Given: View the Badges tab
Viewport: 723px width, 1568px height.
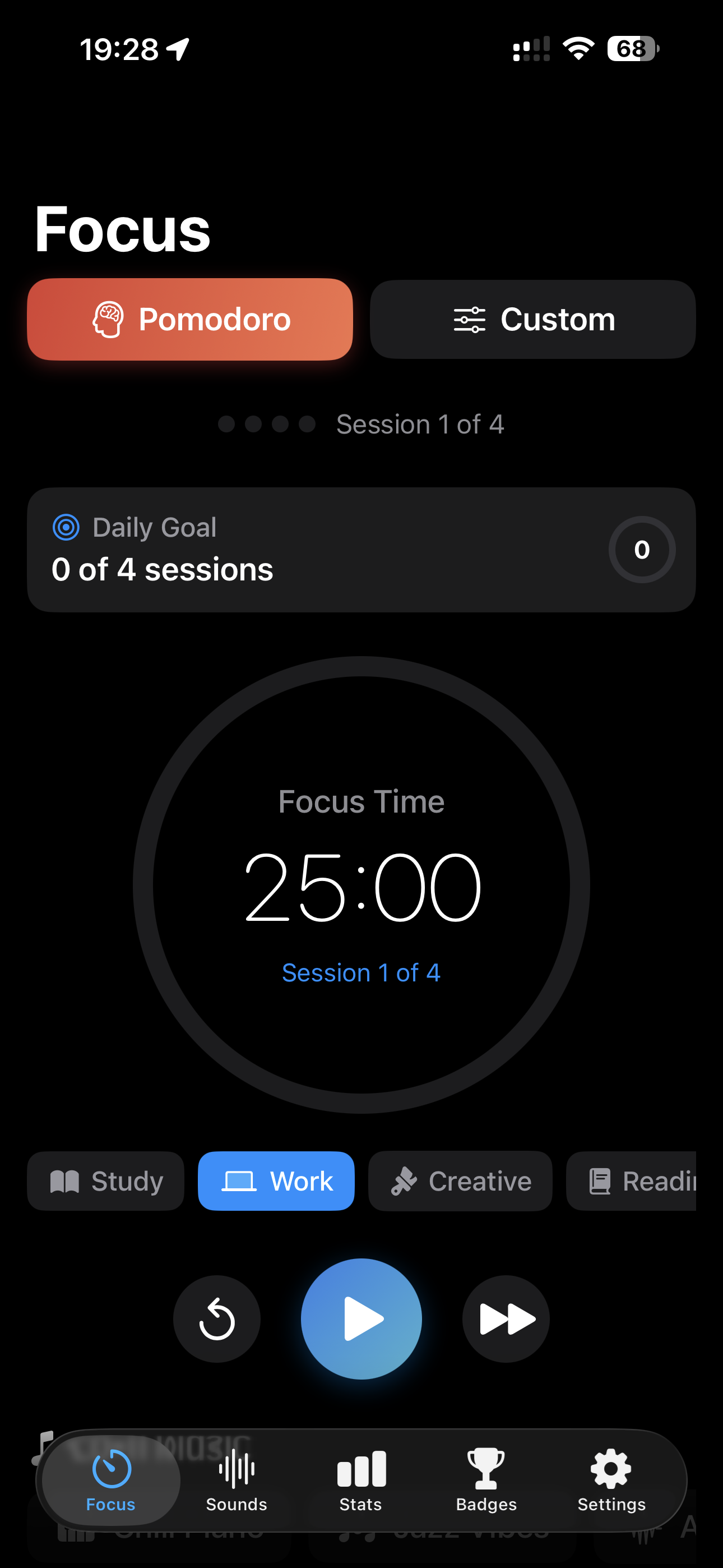Looking at the screenshot, I should click(486, 1481).
